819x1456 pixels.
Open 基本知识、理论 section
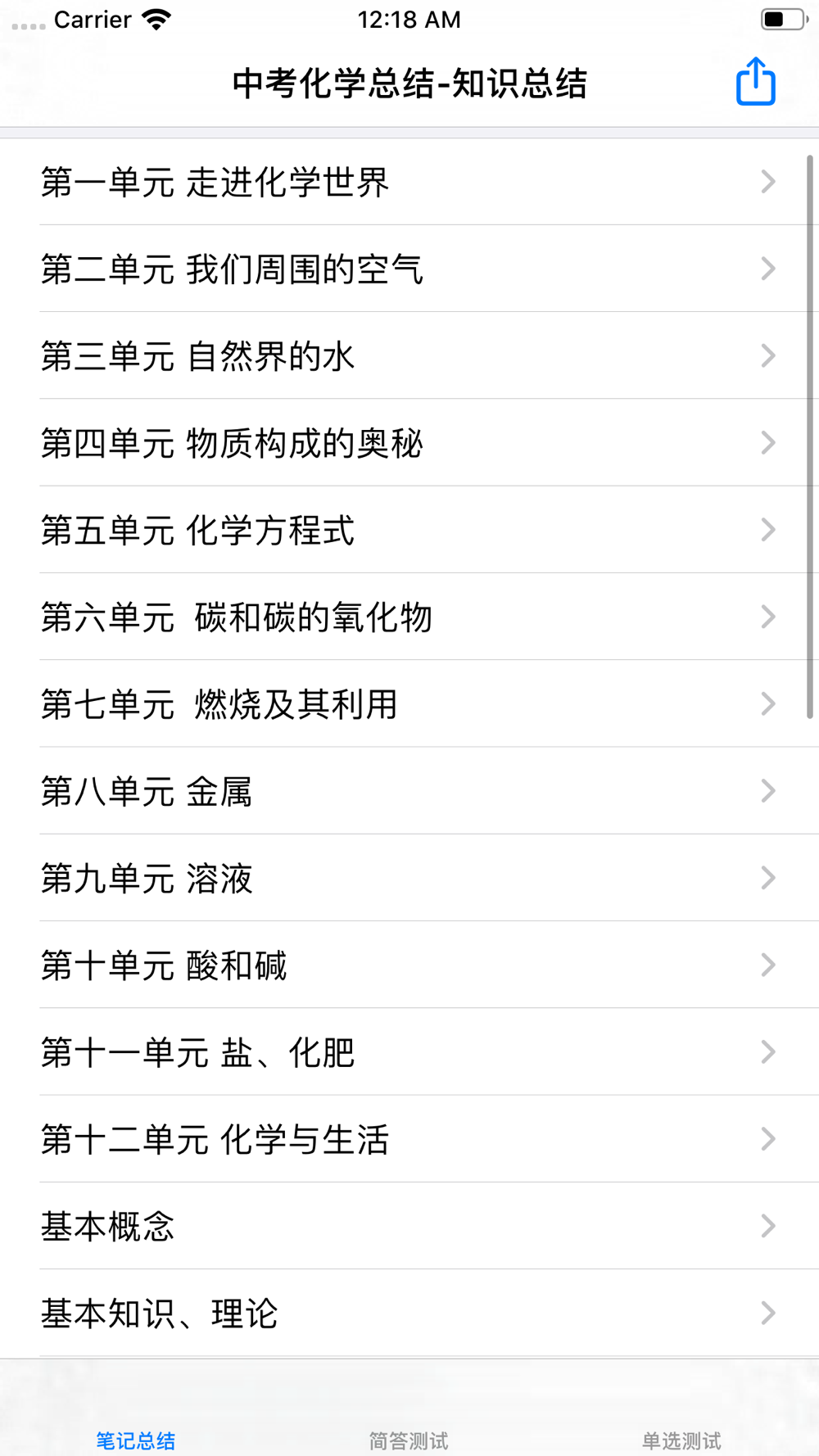409,1314
